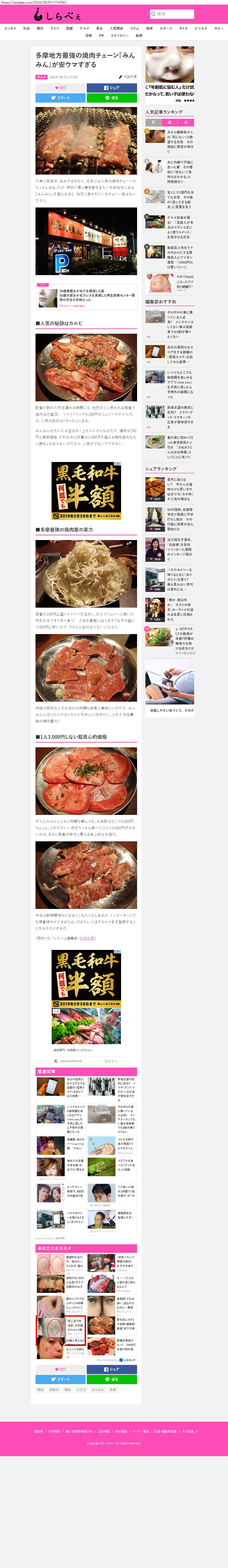Viewport: 228px width, 1568px height.
Task: Select the 焼肉 tag chip
Action: point(40,1390)
